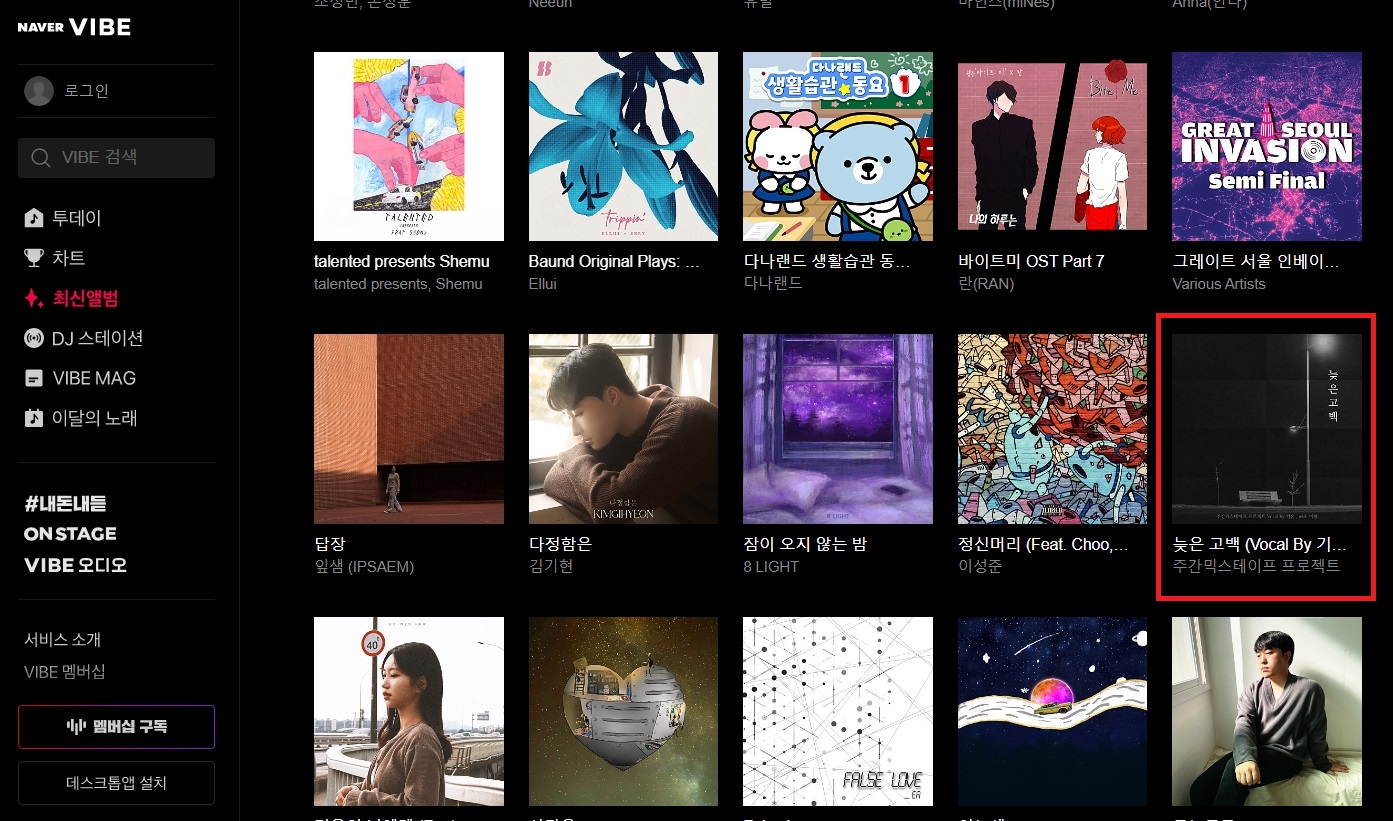Select the 최신앨범 menu item
This screenshot has width=1393, height=821.
pyautogui.click(x=85, y=298)
